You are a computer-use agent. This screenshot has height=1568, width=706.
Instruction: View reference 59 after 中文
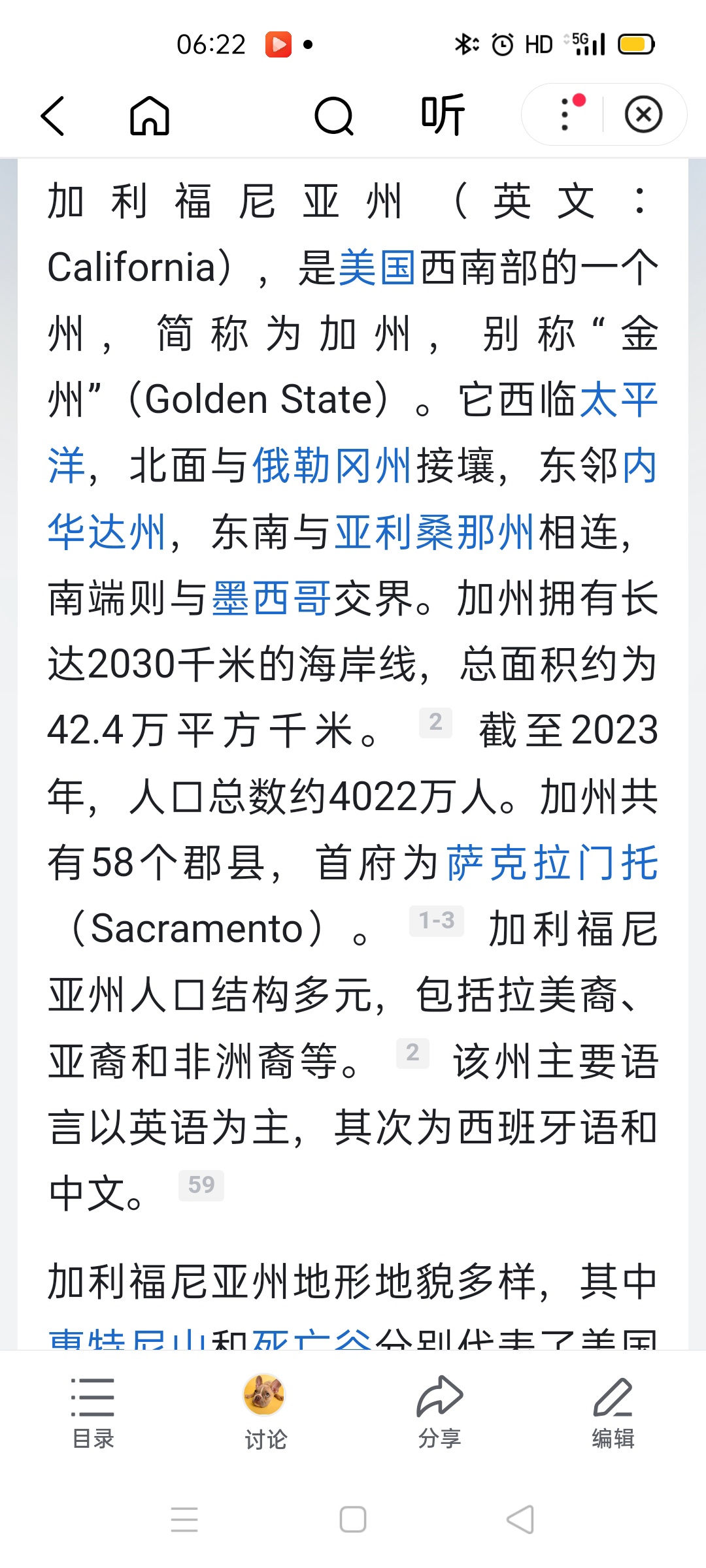pos(201,1185)
